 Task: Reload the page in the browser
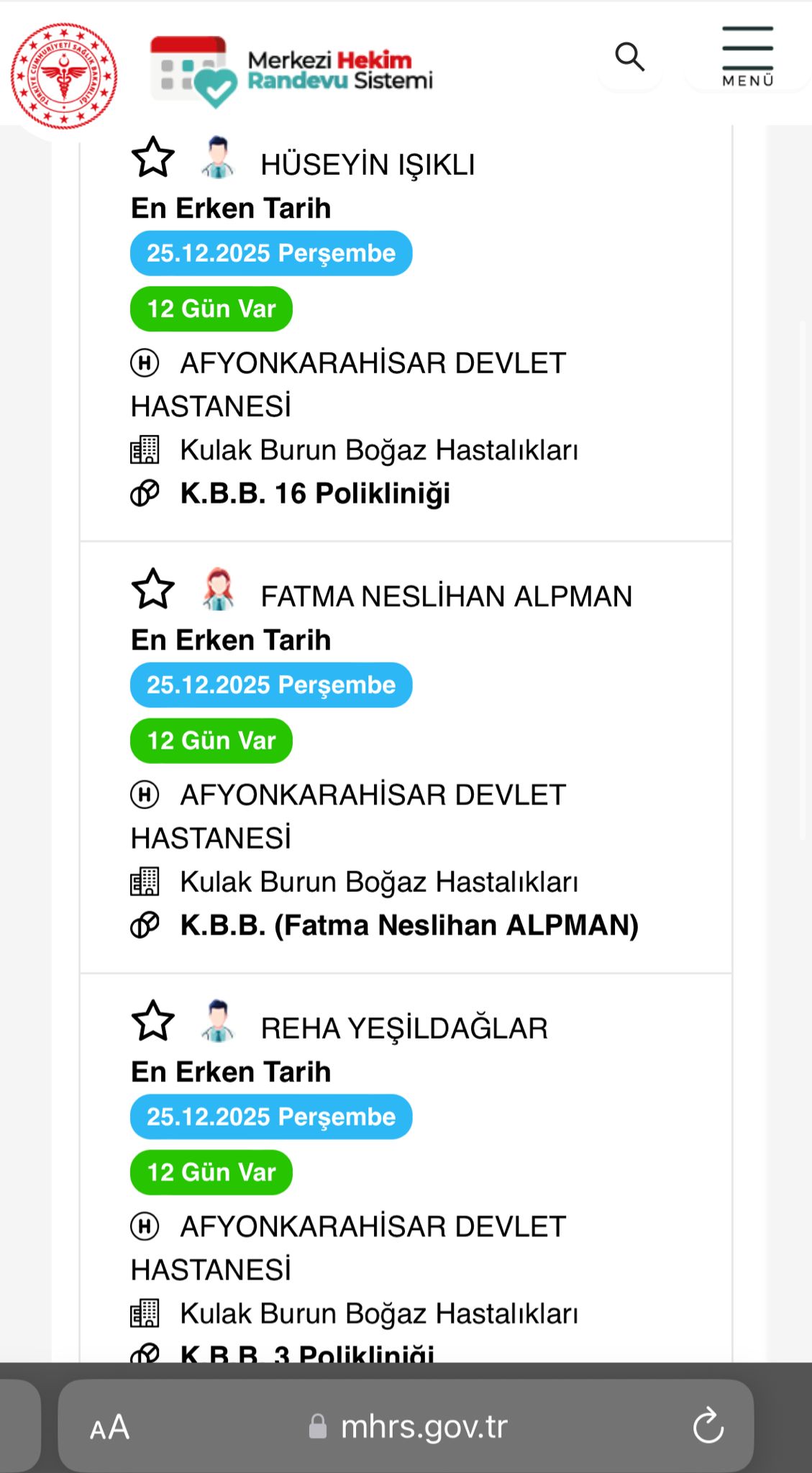pyautogui.click(x=708, y=1426)
